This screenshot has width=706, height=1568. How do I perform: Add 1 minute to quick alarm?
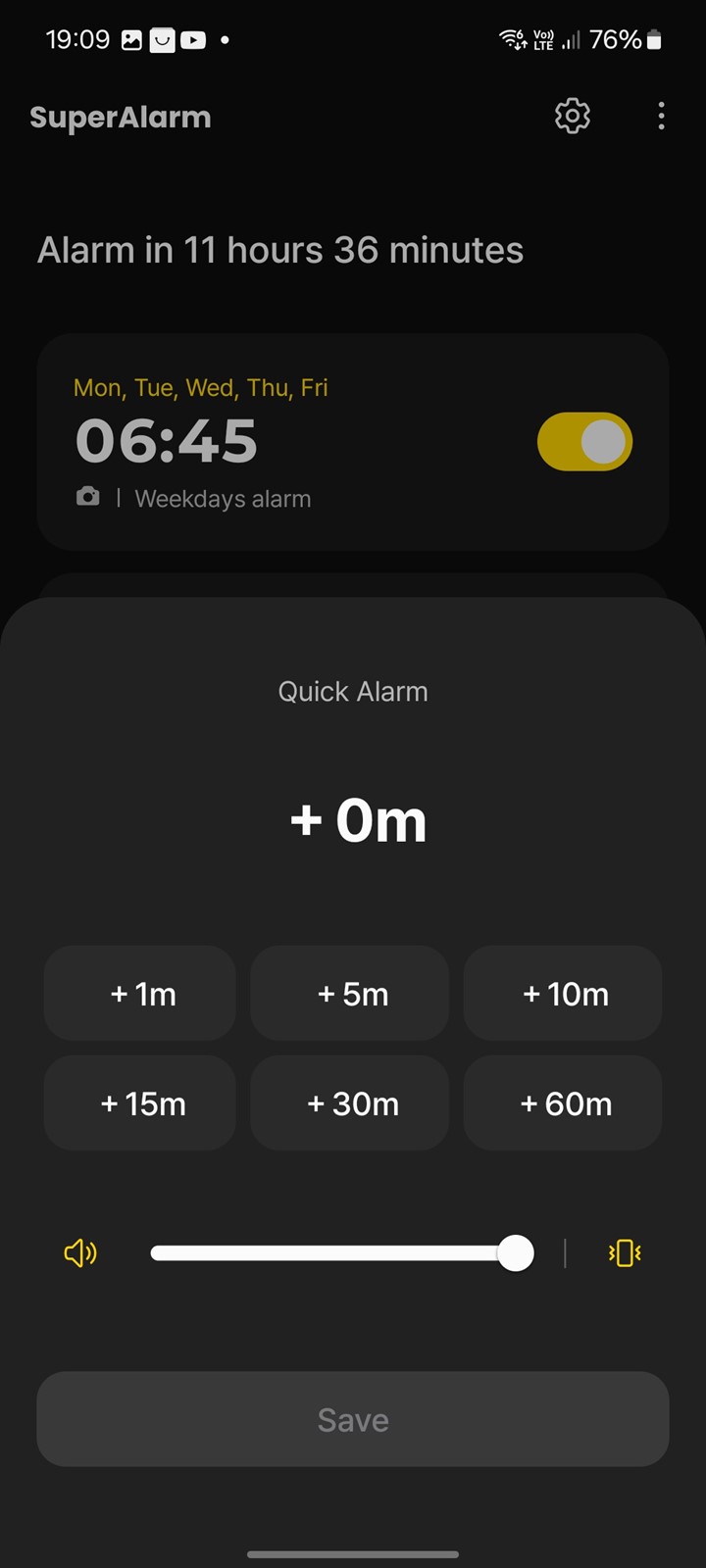point(140,994)
